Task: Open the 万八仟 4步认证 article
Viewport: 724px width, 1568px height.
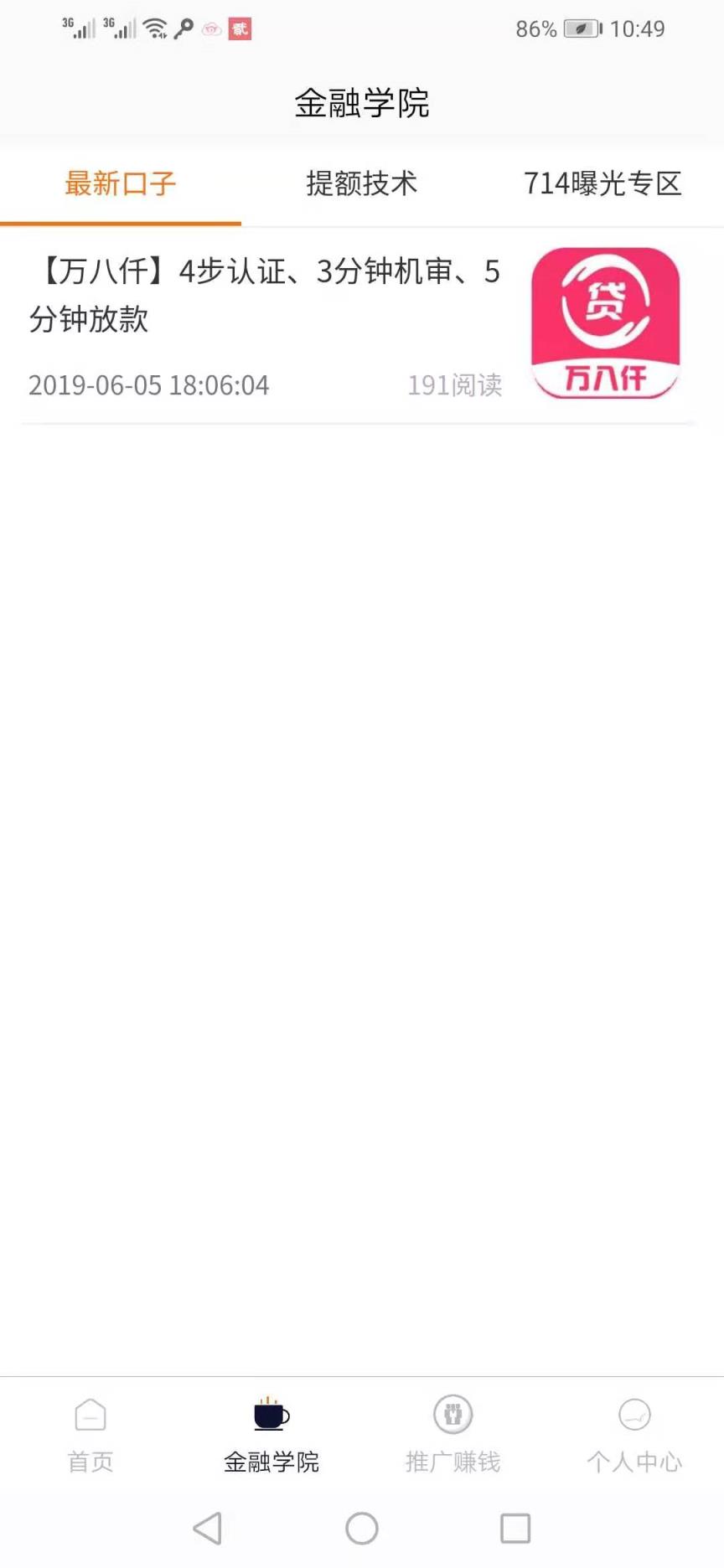Action: coord(265,295)
